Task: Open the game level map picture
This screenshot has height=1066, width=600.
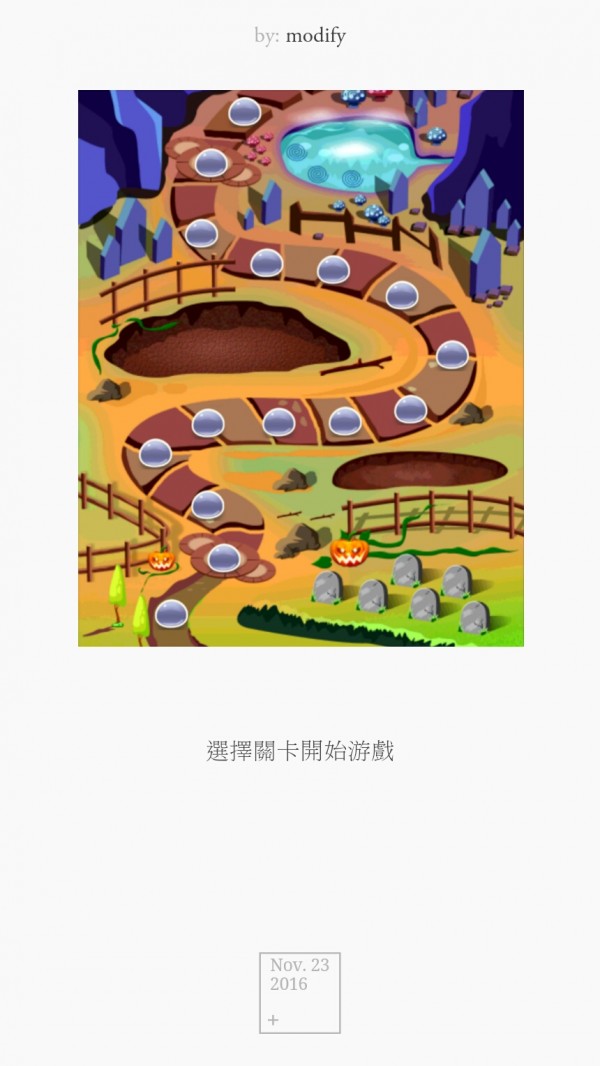Action: click(300, 368)
